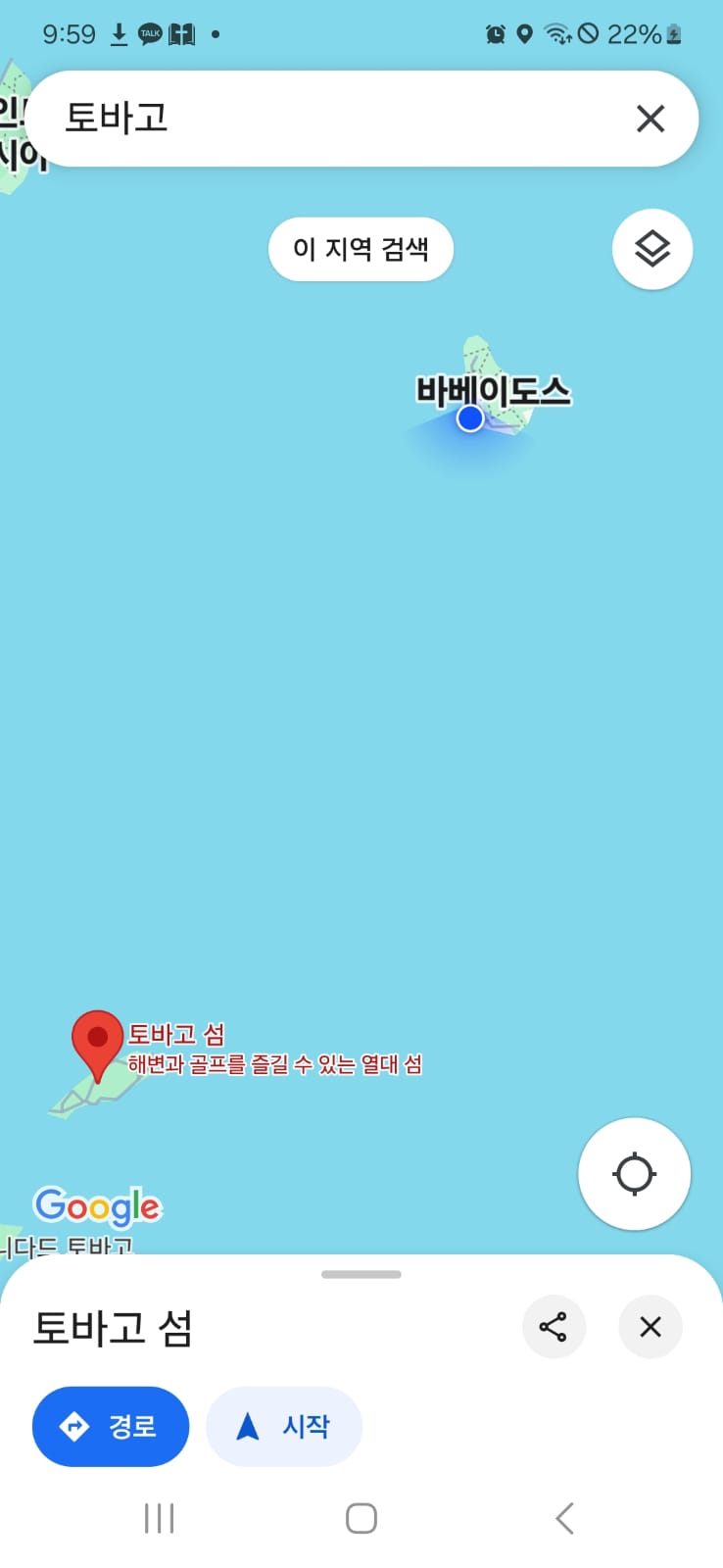Open the map layers selector
This screenshot has height=1568, width=723.
coord(651,249)
